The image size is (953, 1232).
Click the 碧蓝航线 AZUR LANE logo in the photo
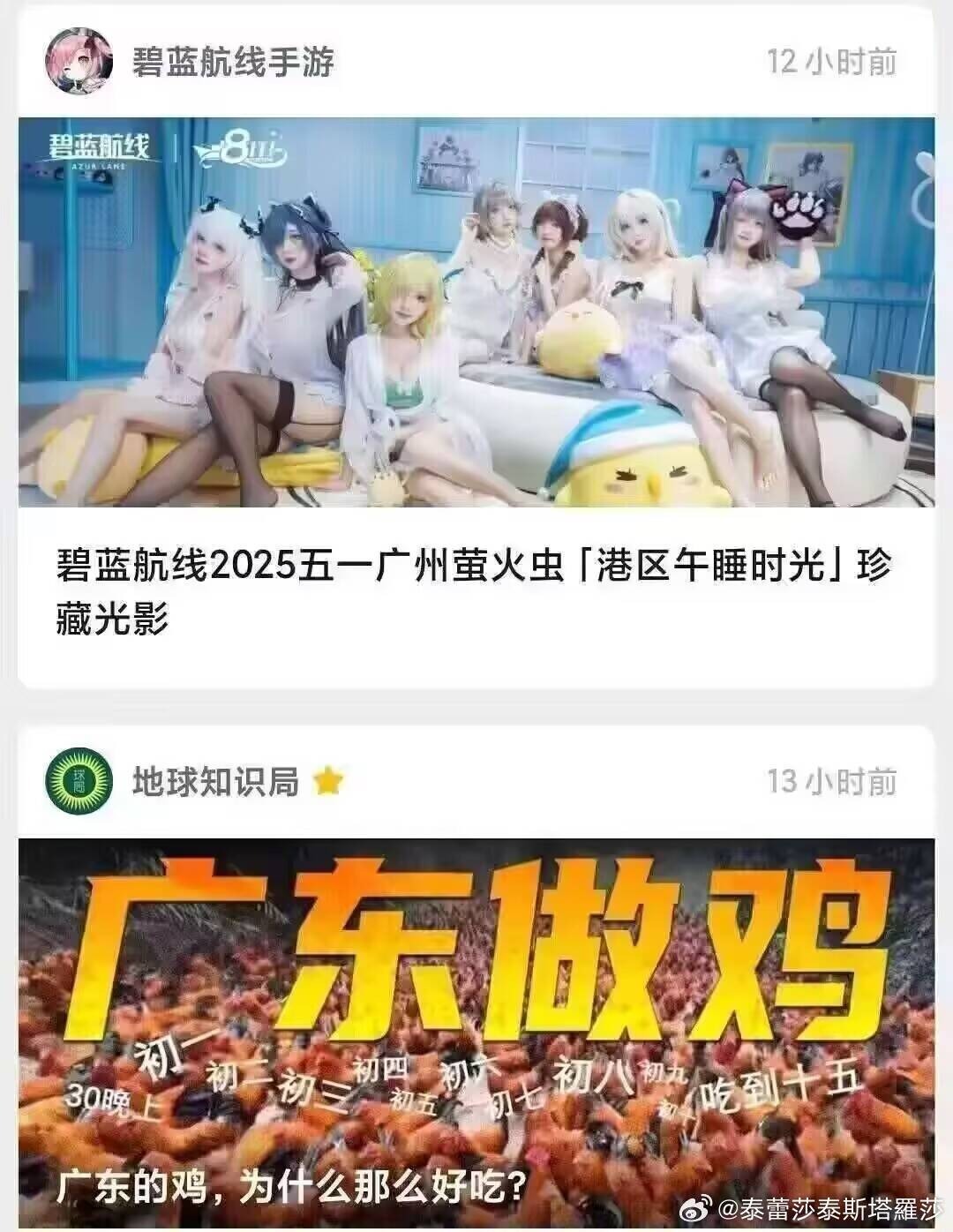(x=97, y=150)
